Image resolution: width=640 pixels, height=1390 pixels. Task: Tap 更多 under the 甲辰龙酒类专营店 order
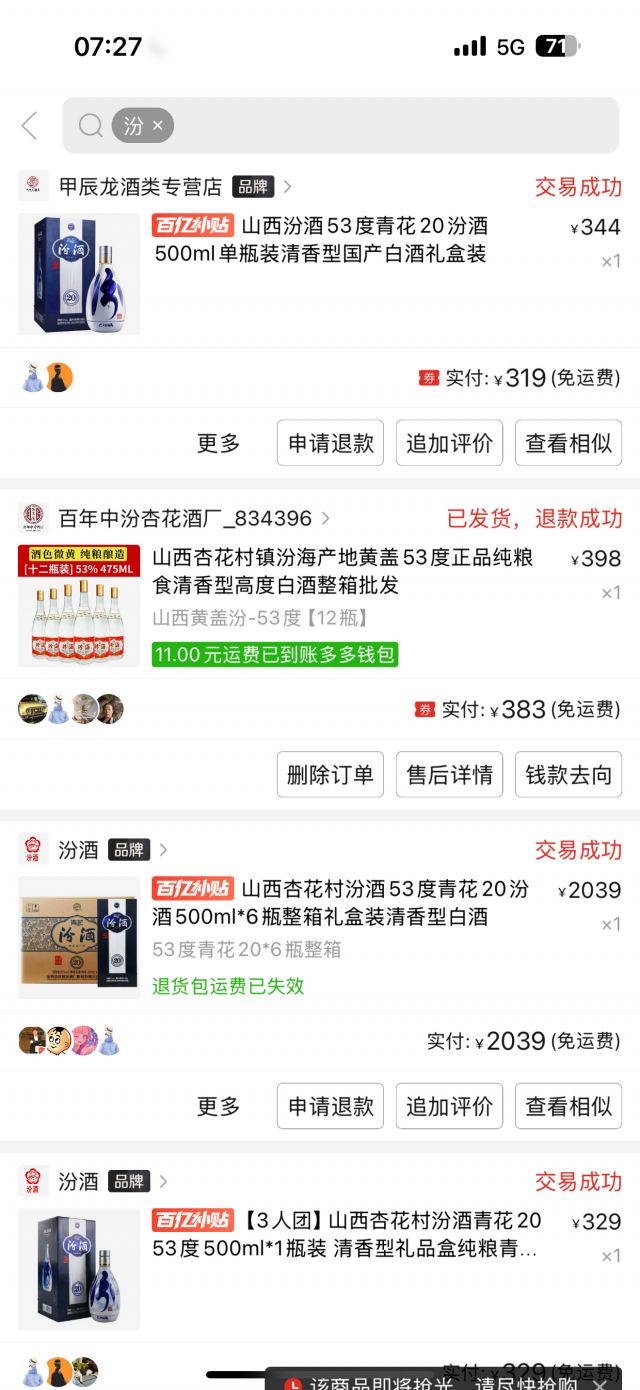pyautogui.click(x=219, y=444)
